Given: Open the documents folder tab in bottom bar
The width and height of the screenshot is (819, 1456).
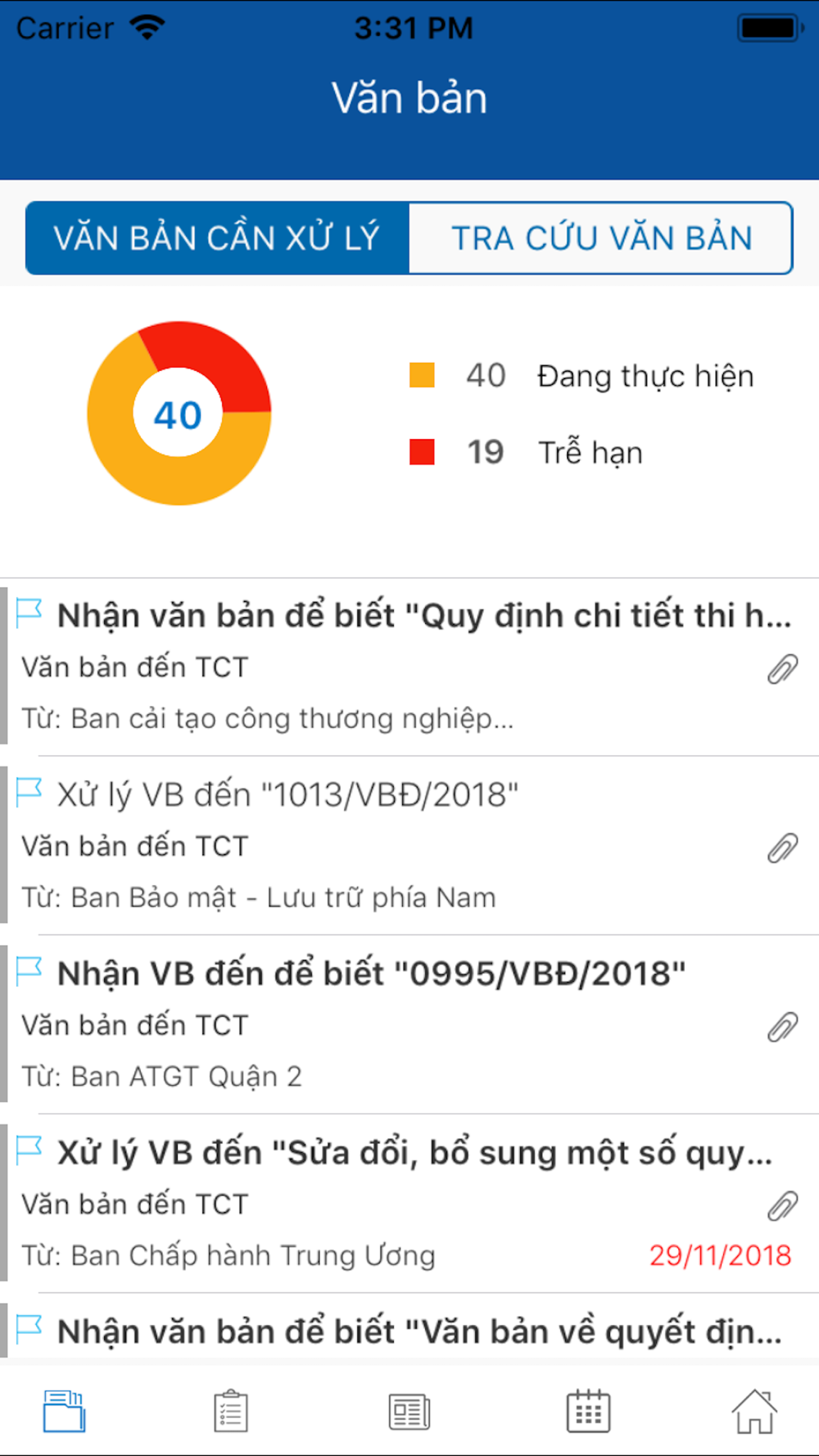Looking at the screenshot, I should [65, 1410].
